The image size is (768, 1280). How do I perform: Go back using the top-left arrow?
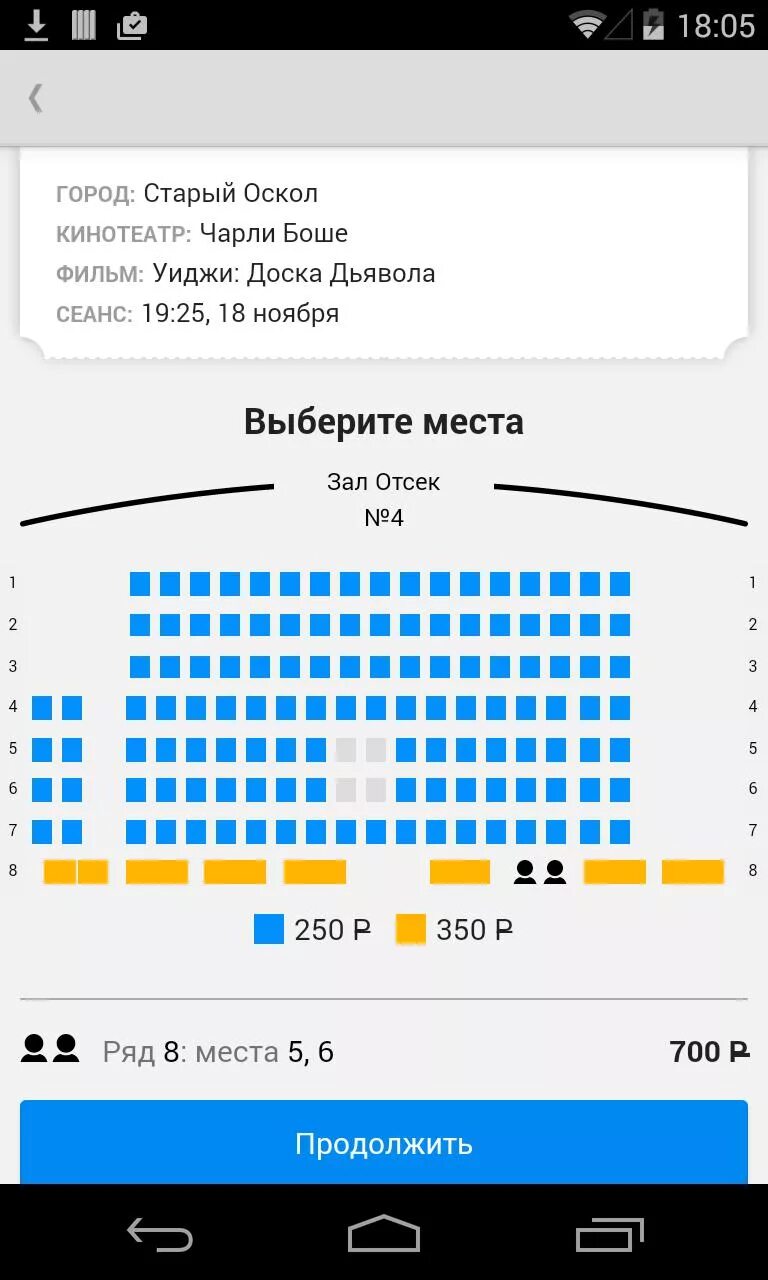(36, 98)
